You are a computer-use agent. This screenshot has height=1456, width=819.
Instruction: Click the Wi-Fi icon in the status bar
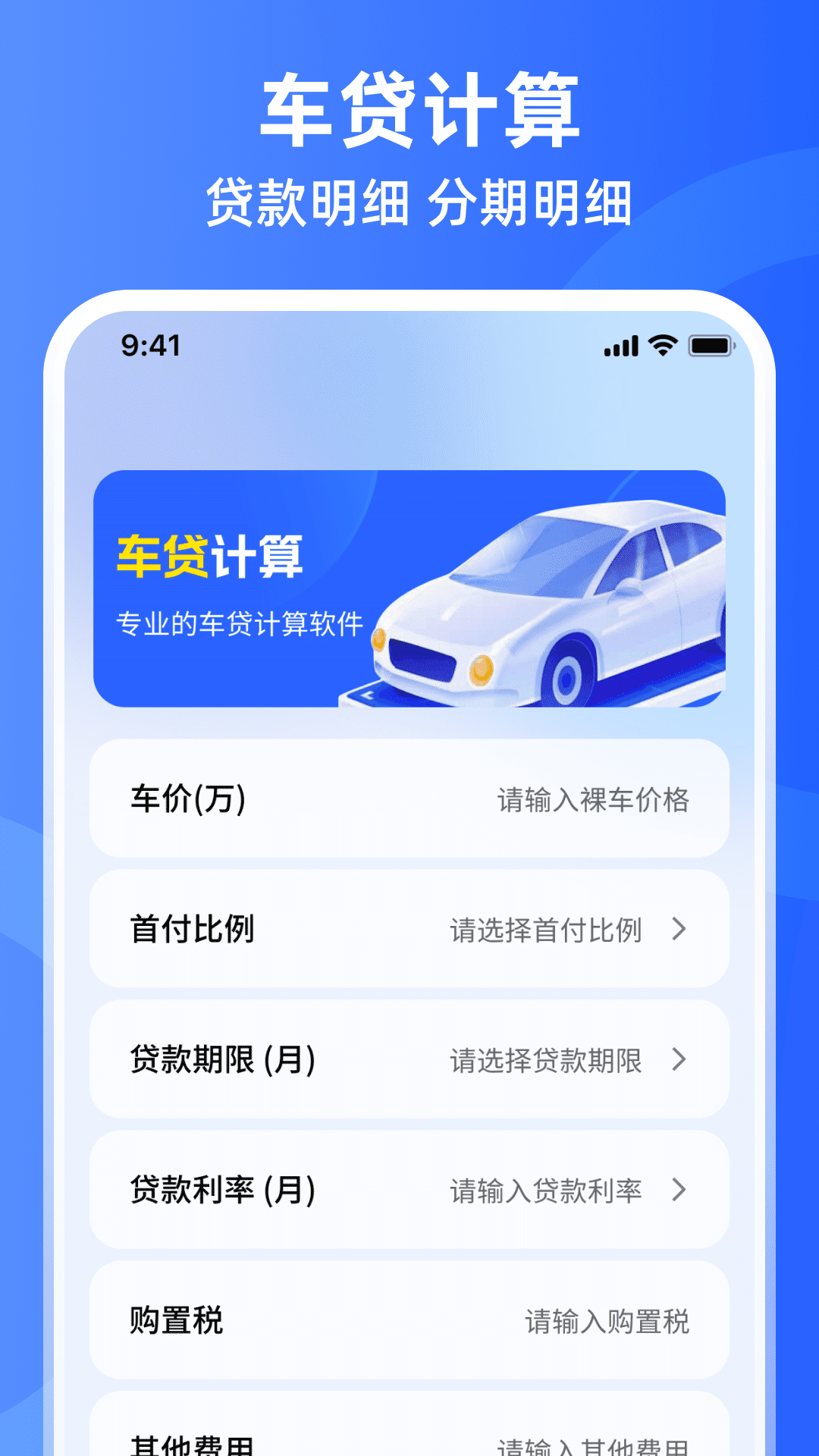click(x=659, y=346)
